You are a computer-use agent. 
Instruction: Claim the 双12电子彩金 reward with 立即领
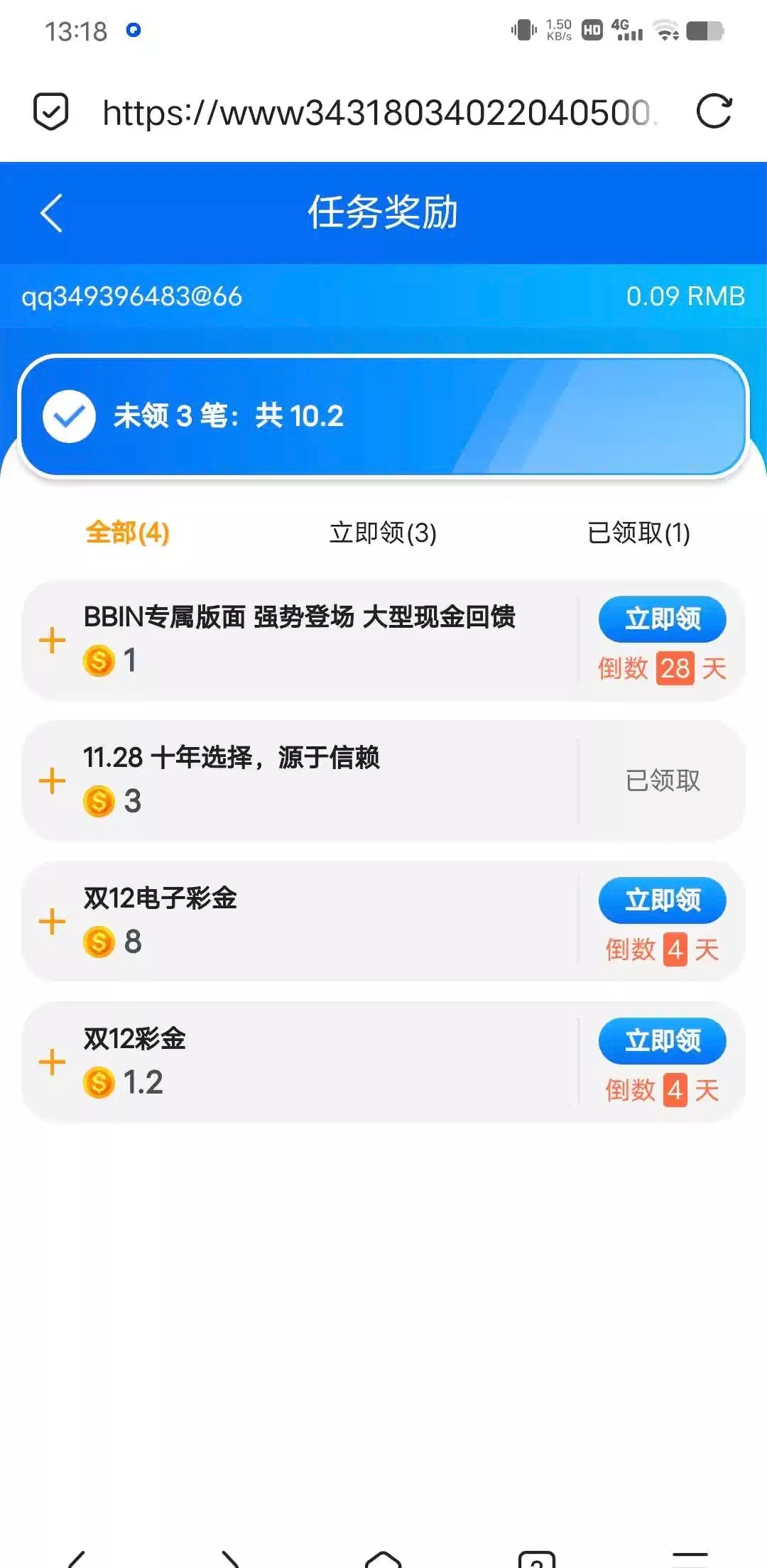click(x=662, y=900)
